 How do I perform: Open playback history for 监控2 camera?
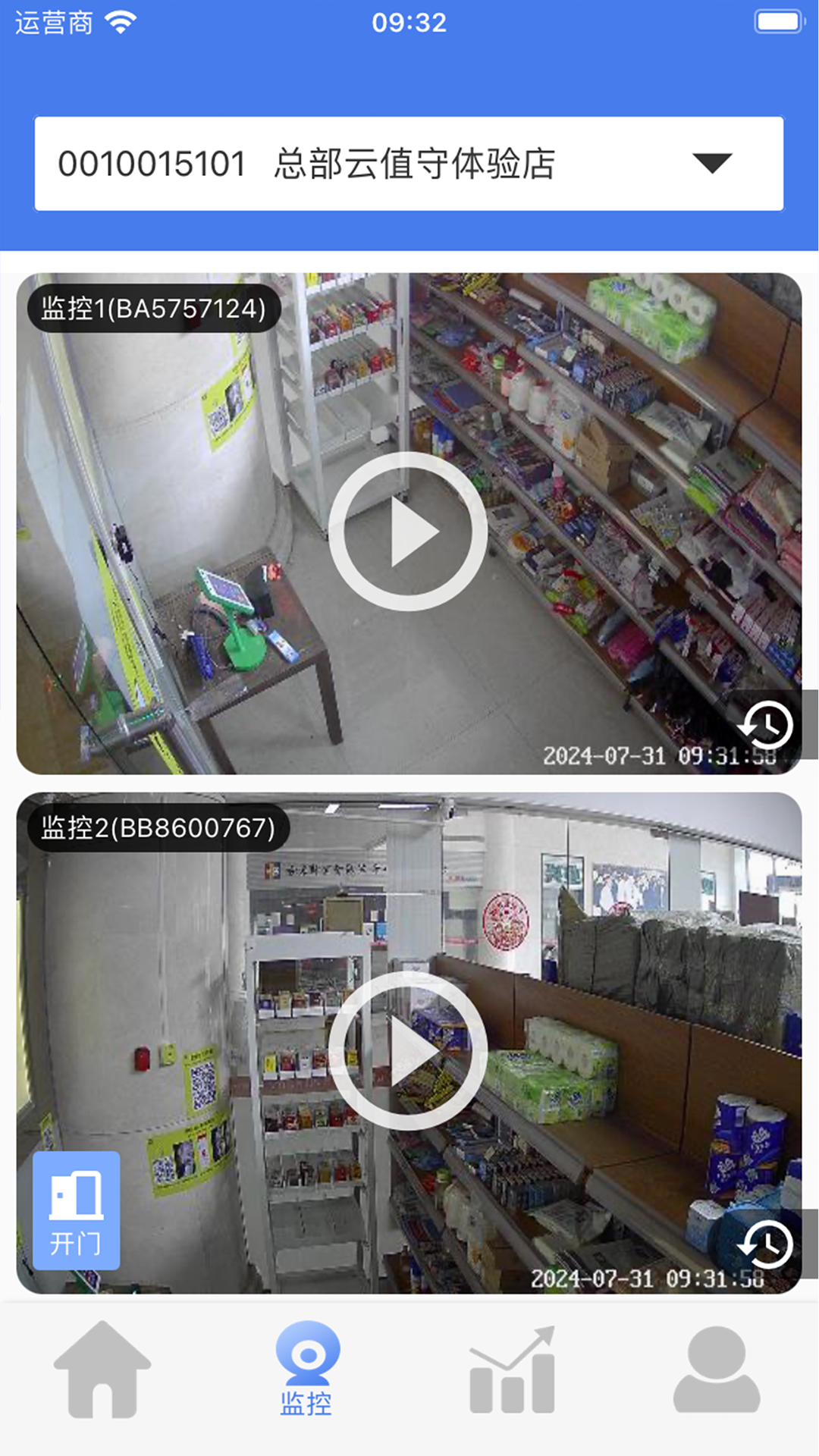(766, 1244)
